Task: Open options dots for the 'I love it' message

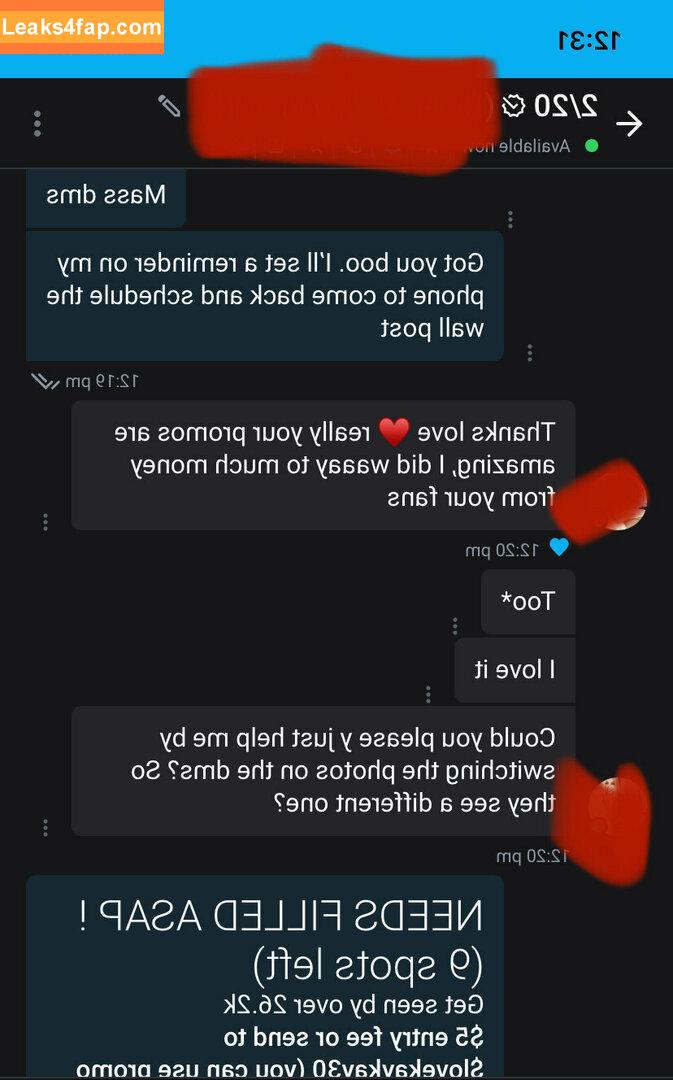Action: (x=429, y=693)
